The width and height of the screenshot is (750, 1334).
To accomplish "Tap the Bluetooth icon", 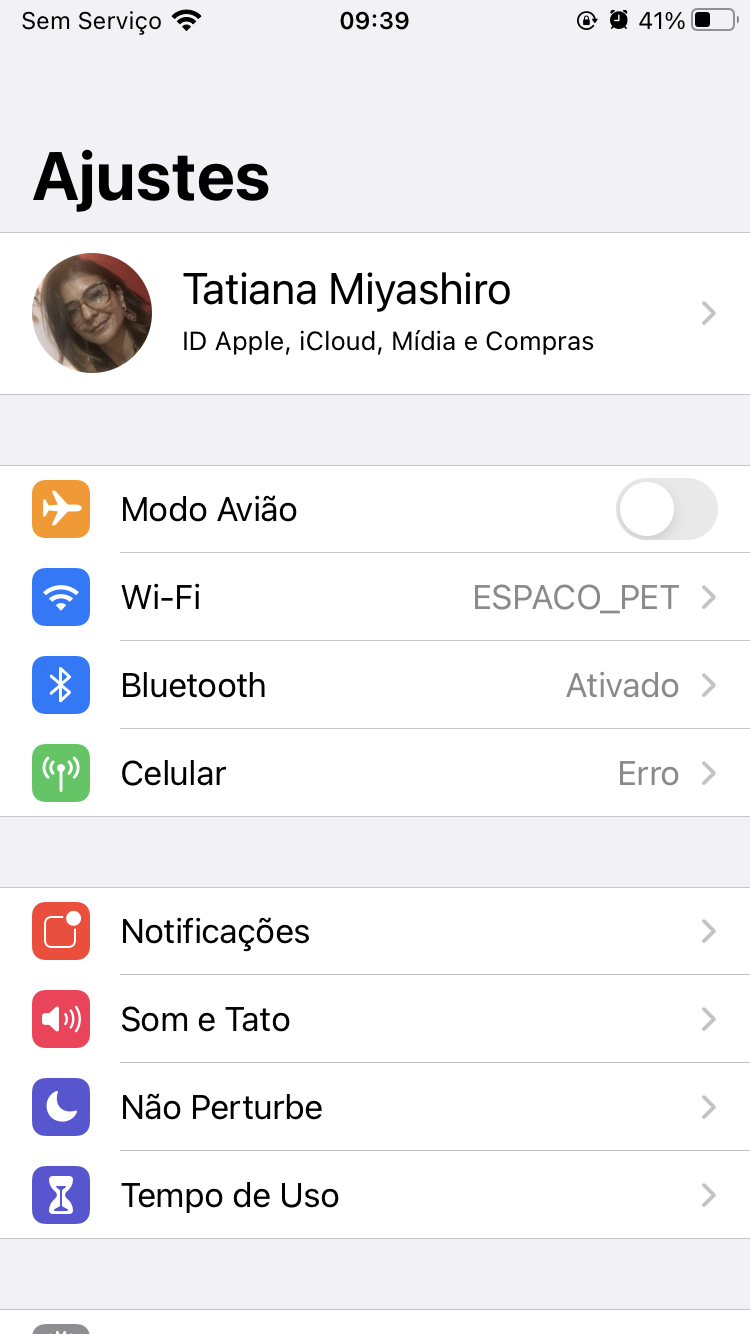I will pyautogui.click(x=60, y=685).
